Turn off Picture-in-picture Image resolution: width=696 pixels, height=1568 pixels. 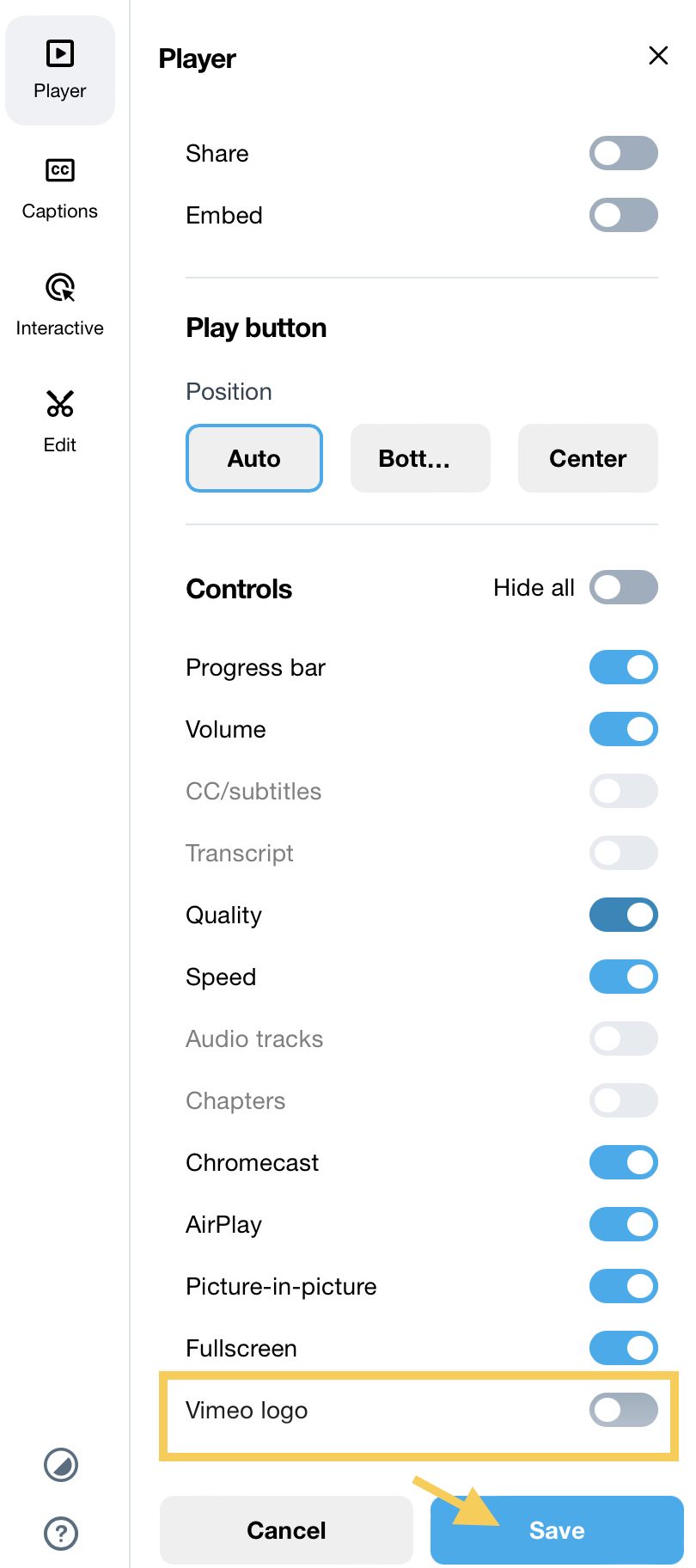[624, 1286]
